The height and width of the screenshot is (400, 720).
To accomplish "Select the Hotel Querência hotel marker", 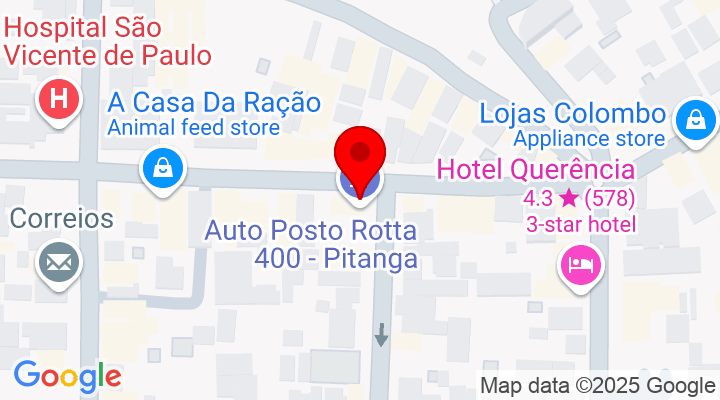I will [581, 265].
